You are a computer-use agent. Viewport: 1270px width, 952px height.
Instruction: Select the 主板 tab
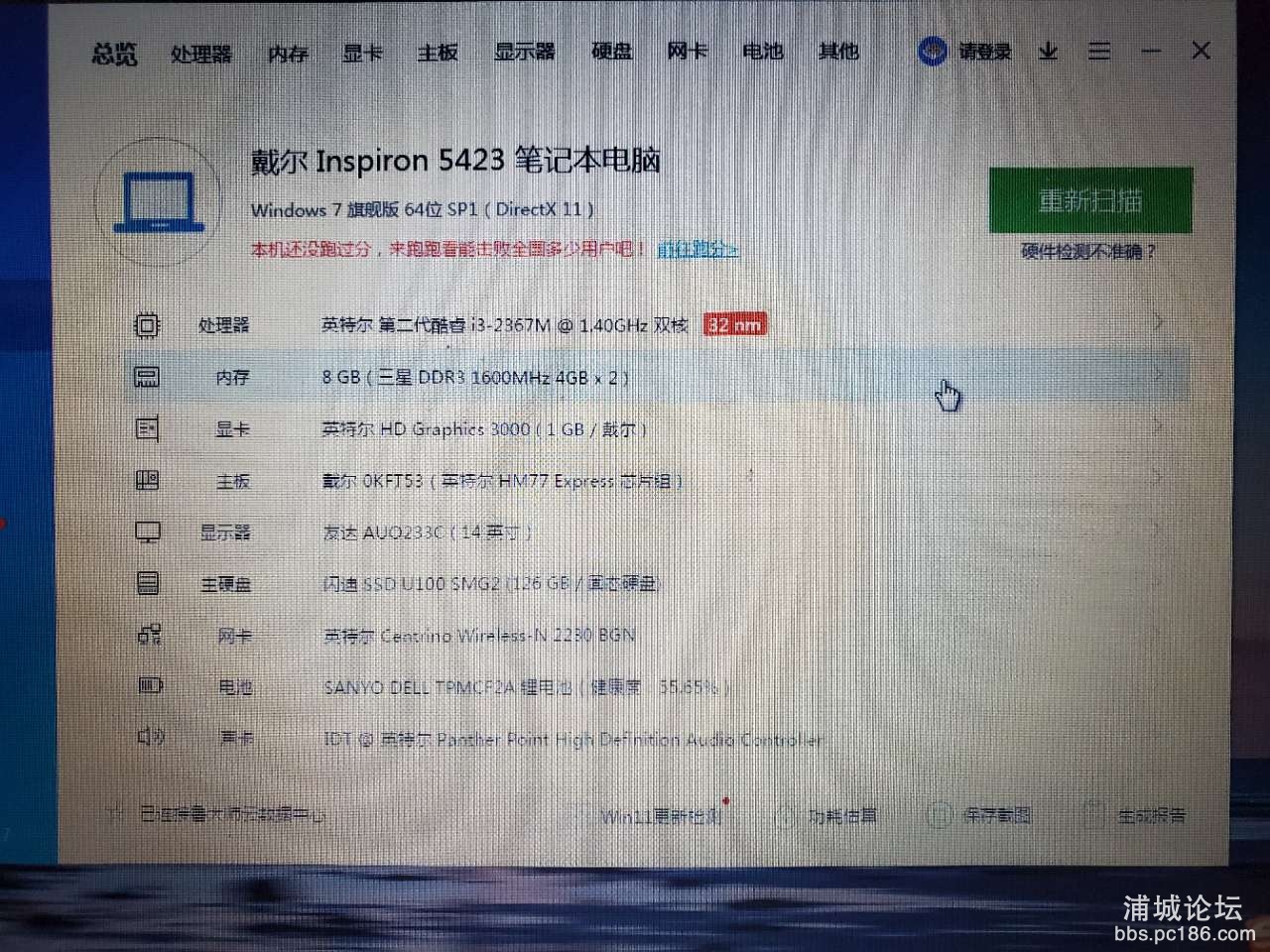click(x=438, y=53)
